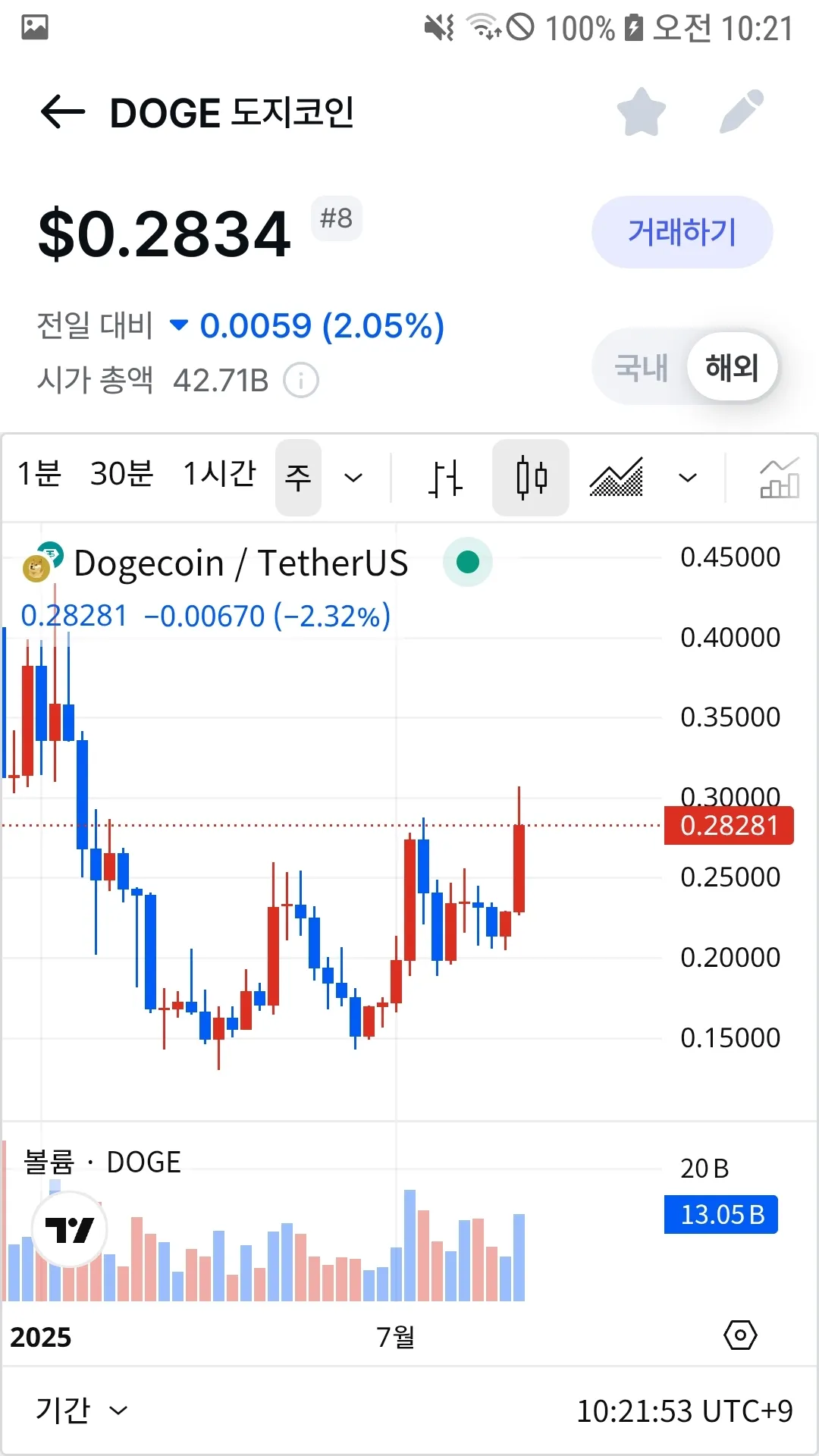This screenshot has width=819, height=1456.
Task: Tap the 거래하기 trade button
Action: click(682, 232)
